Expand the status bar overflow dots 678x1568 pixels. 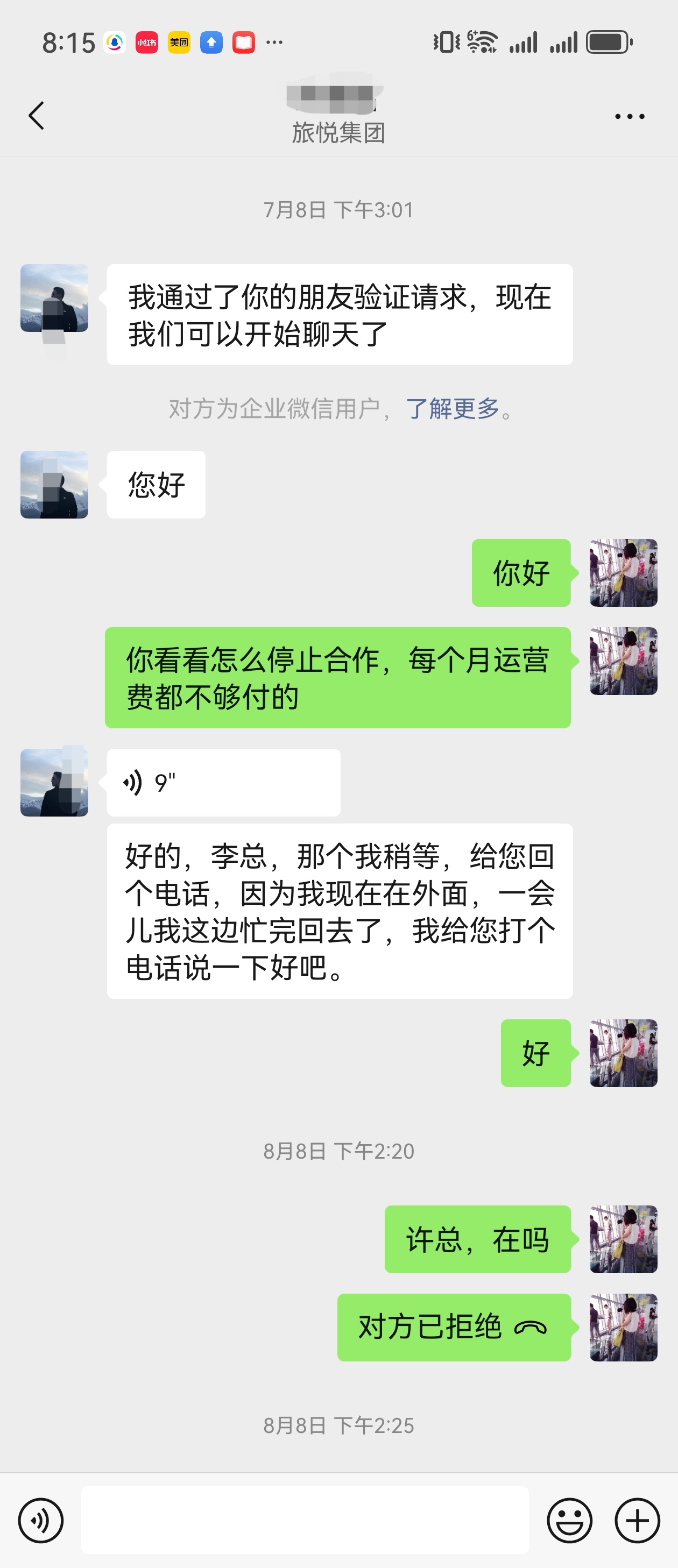275,42
